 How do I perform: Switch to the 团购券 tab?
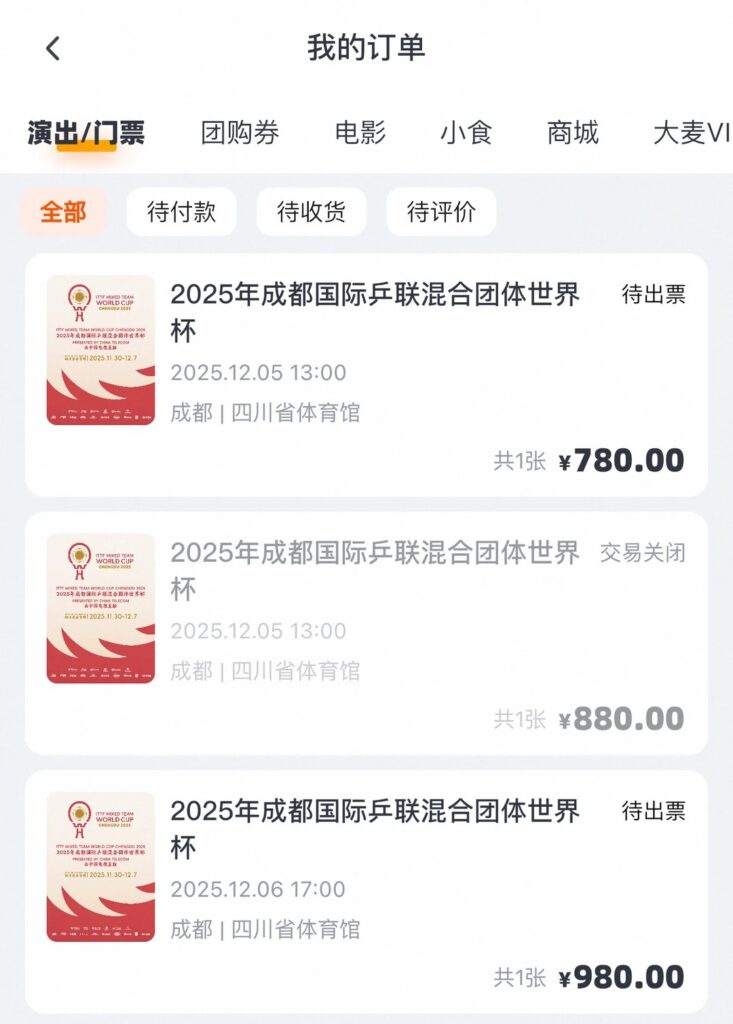(240, 132)
